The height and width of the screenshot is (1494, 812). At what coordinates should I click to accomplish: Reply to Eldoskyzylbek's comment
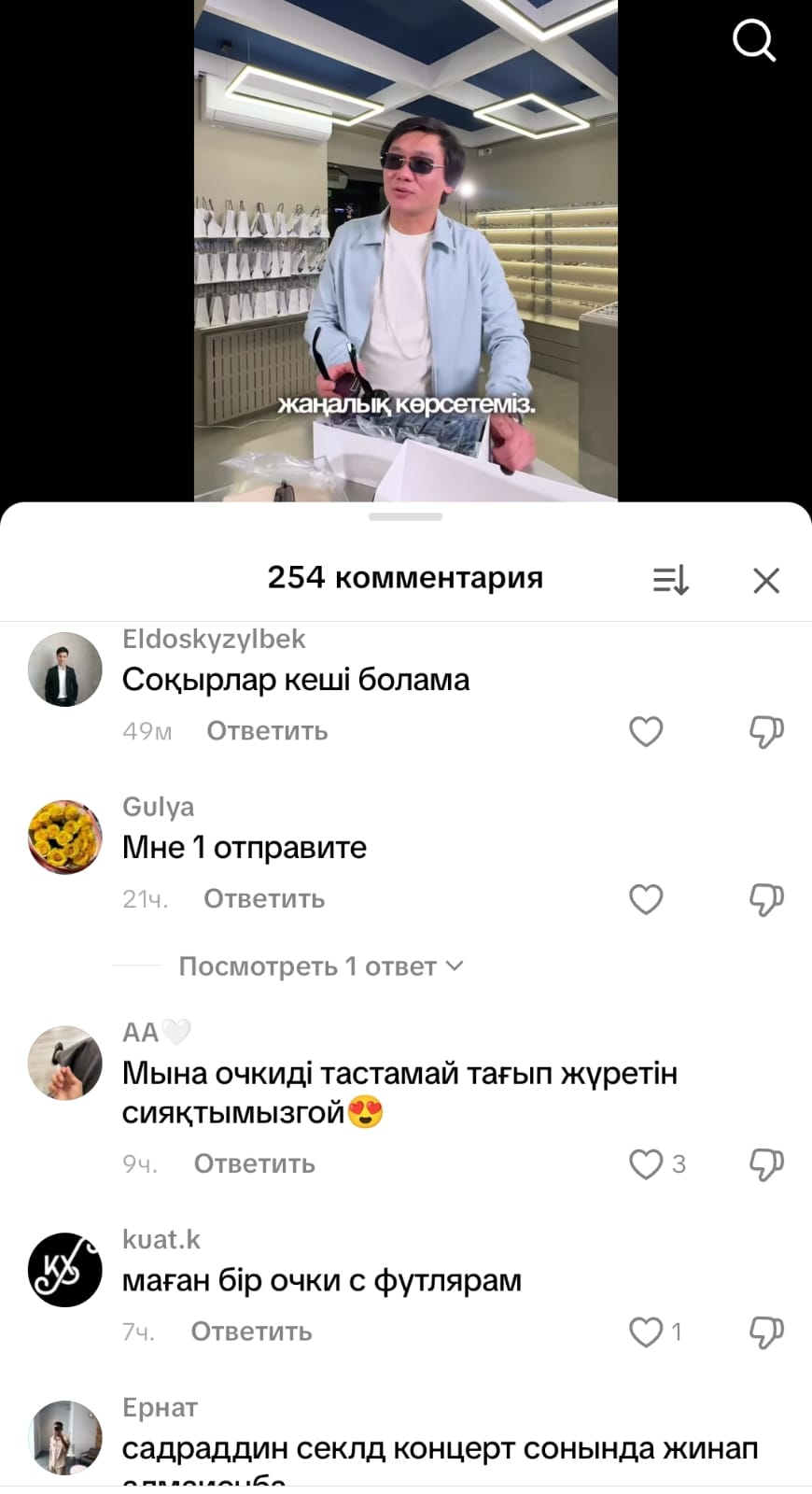[267, 731]
